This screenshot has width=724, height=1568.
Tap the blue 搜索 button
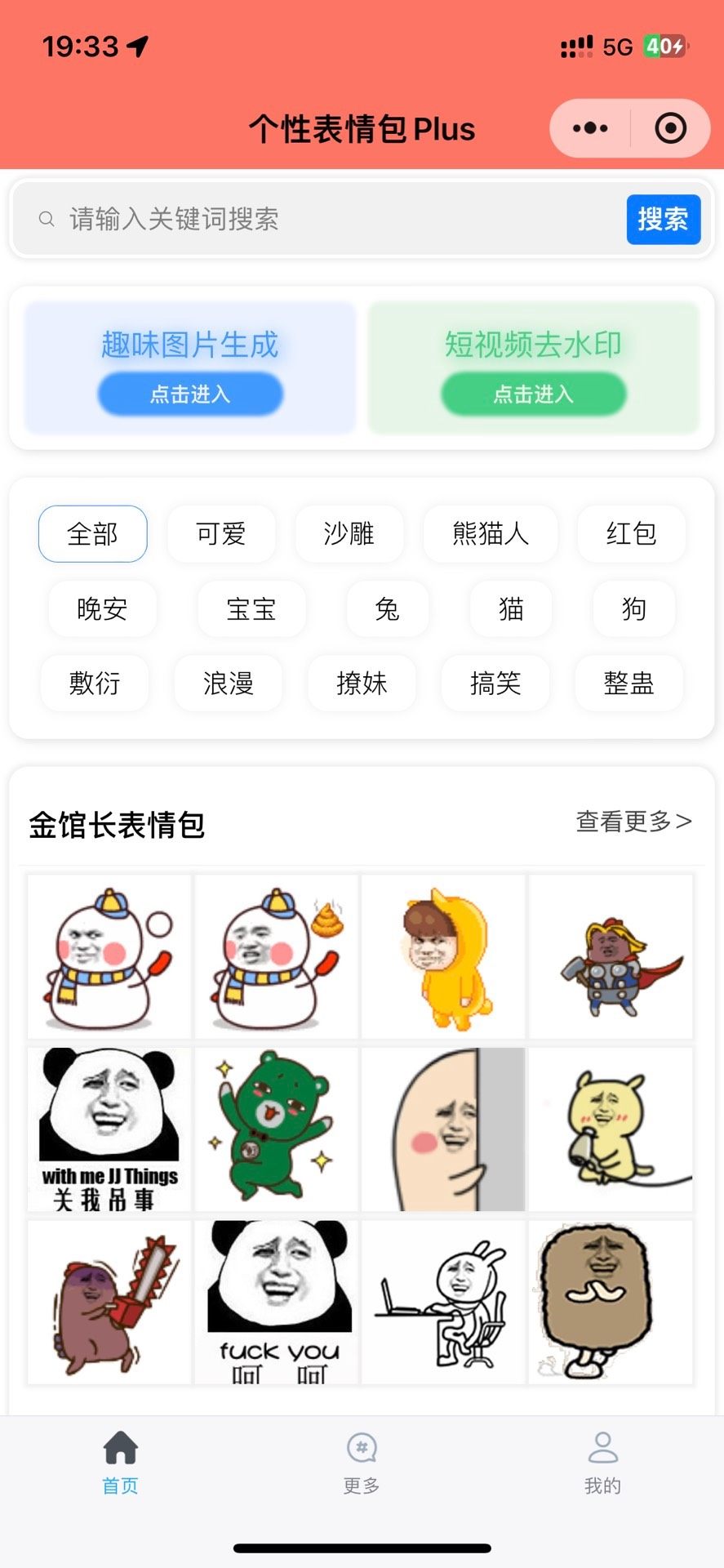point(663,219)
